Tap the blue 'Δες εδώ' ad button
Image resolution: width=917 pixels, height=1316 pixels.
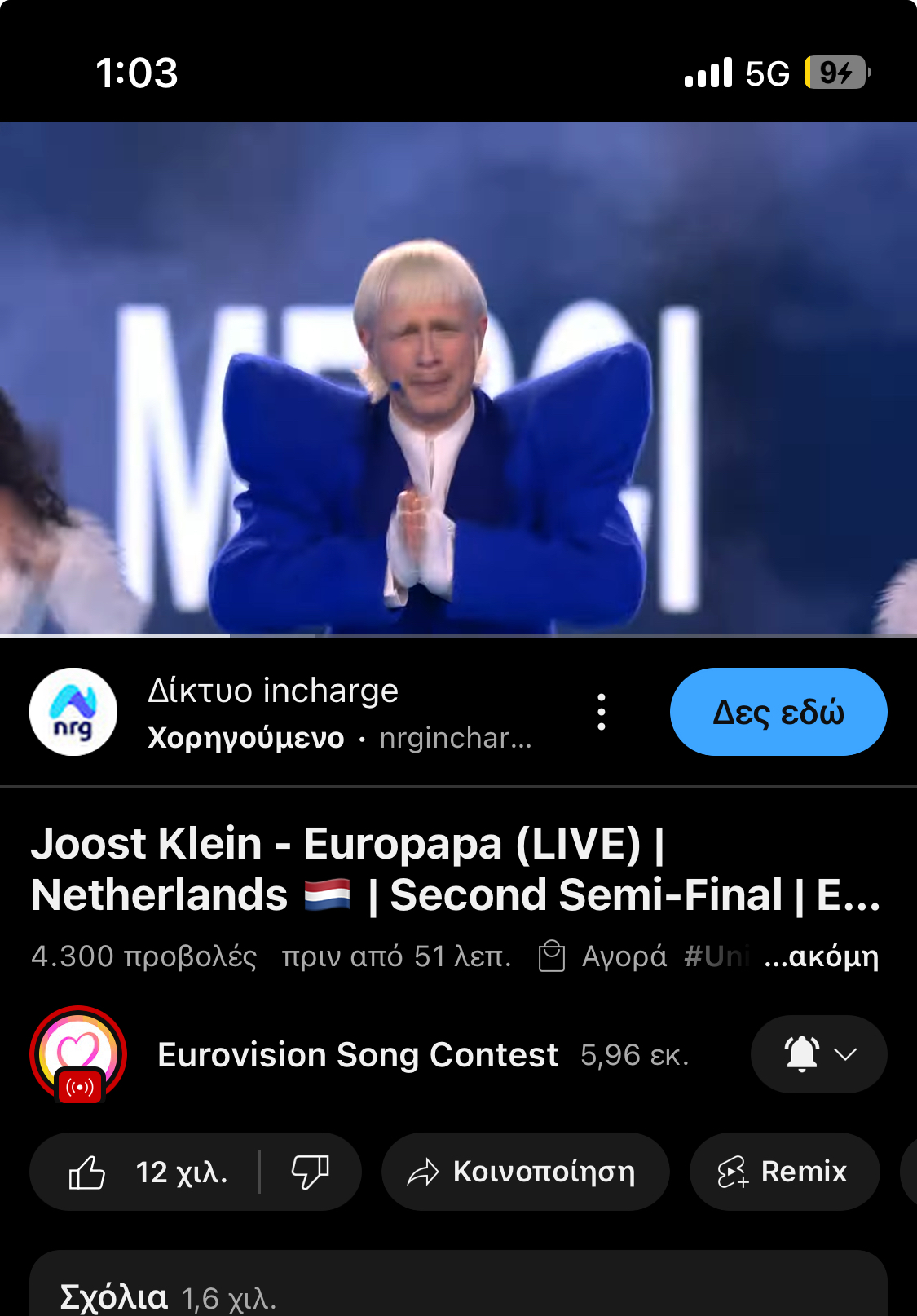pyautogui.click(x=778, y=712)
